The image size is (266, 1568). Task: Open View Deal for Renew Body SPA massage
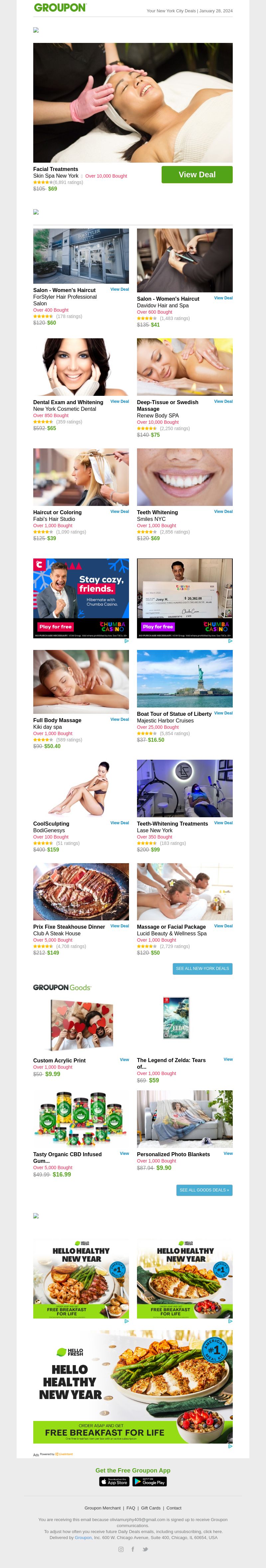[x=223, y=402]
